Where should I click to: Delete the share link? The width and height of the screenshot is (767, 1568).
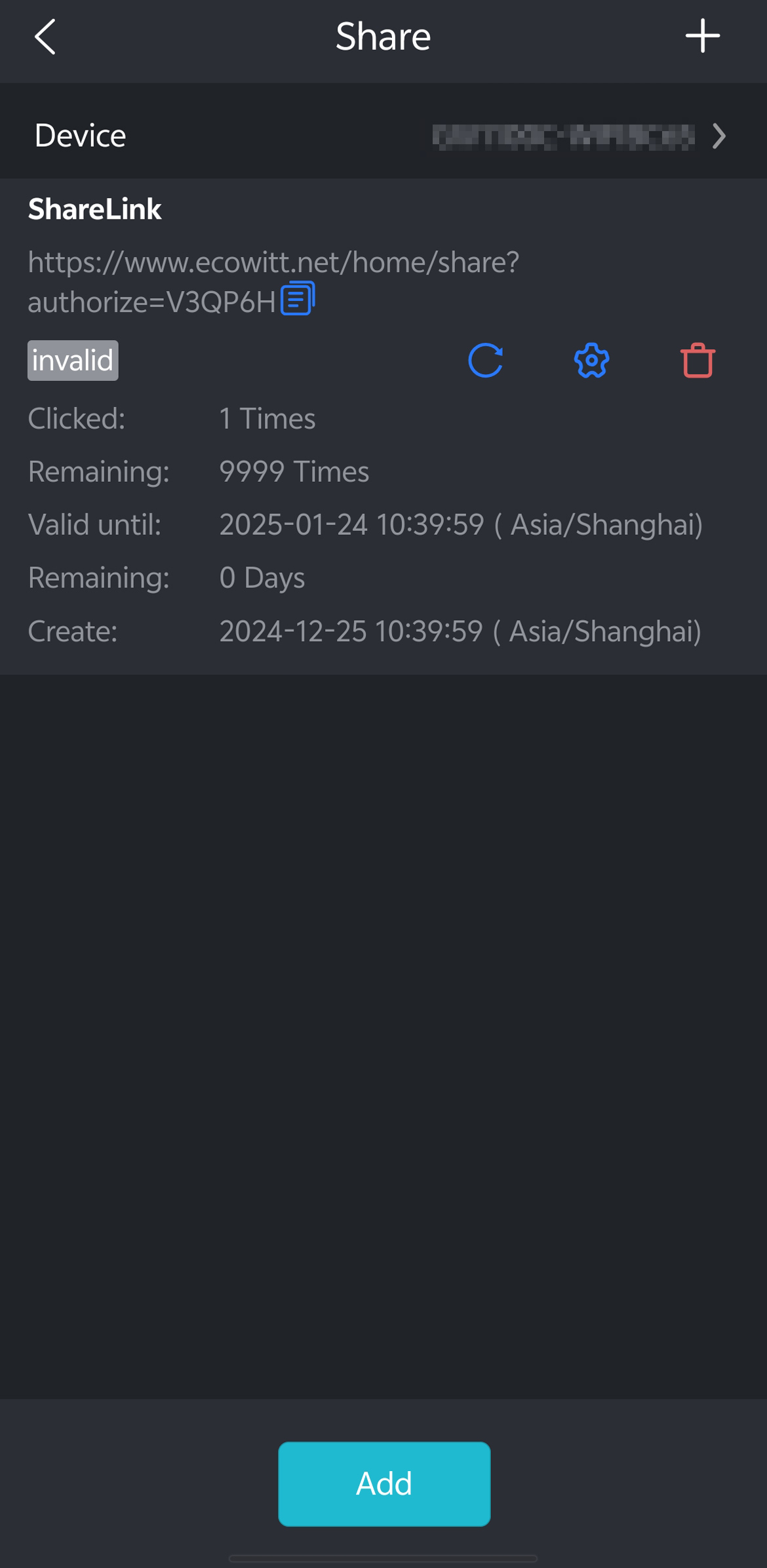(x=698, y=361)
